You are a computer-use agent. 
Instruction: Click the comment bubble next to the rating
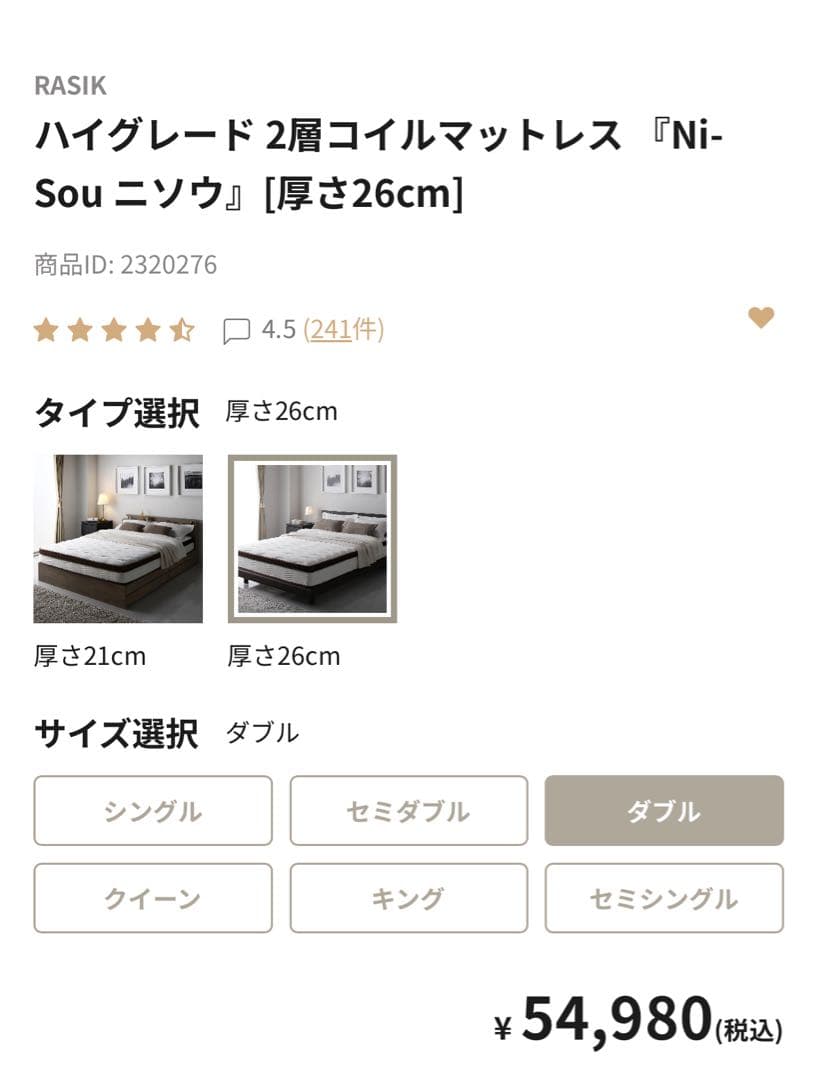point(235,329)
